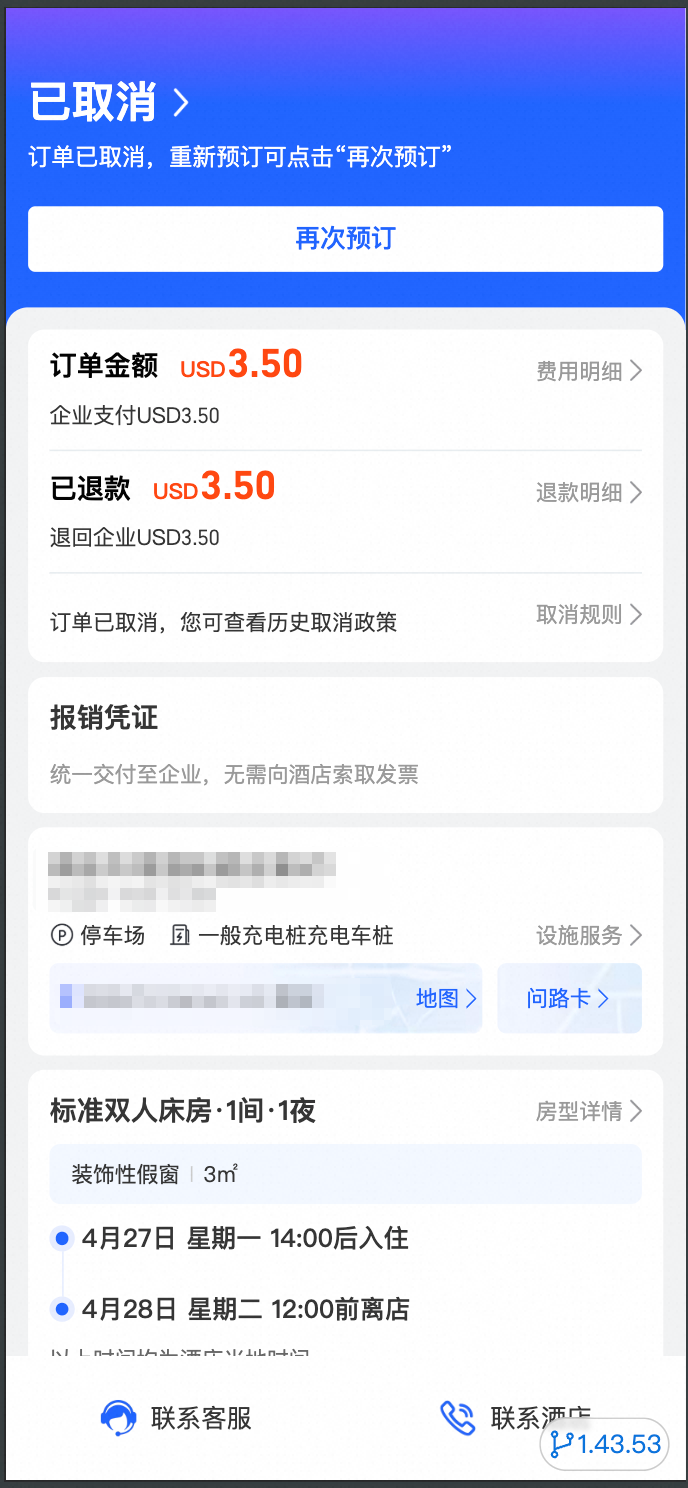Open 退款明细 refund details

coord(588,492)
